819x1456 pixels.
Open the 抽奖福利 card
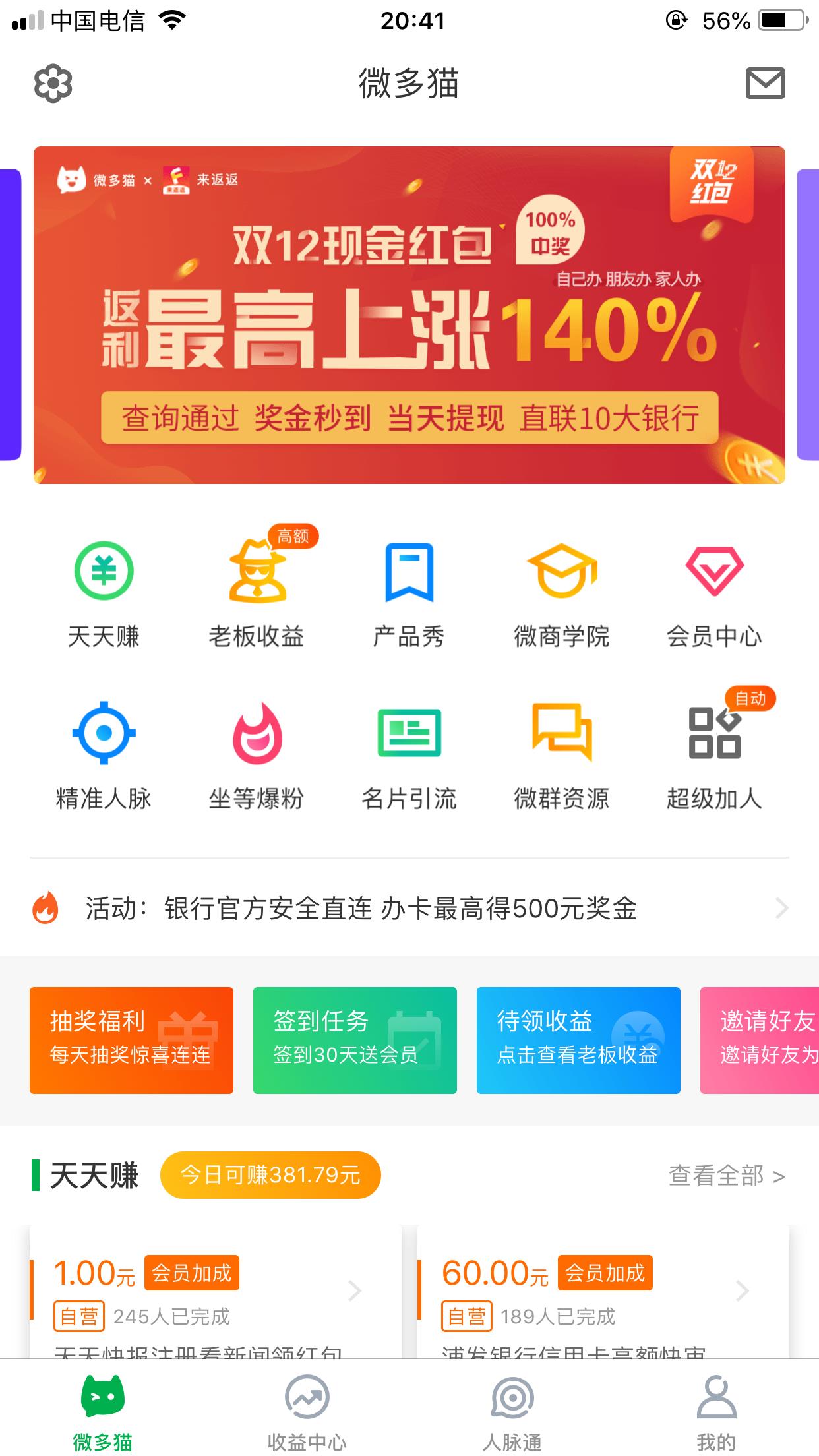(x=131, y=1040)
